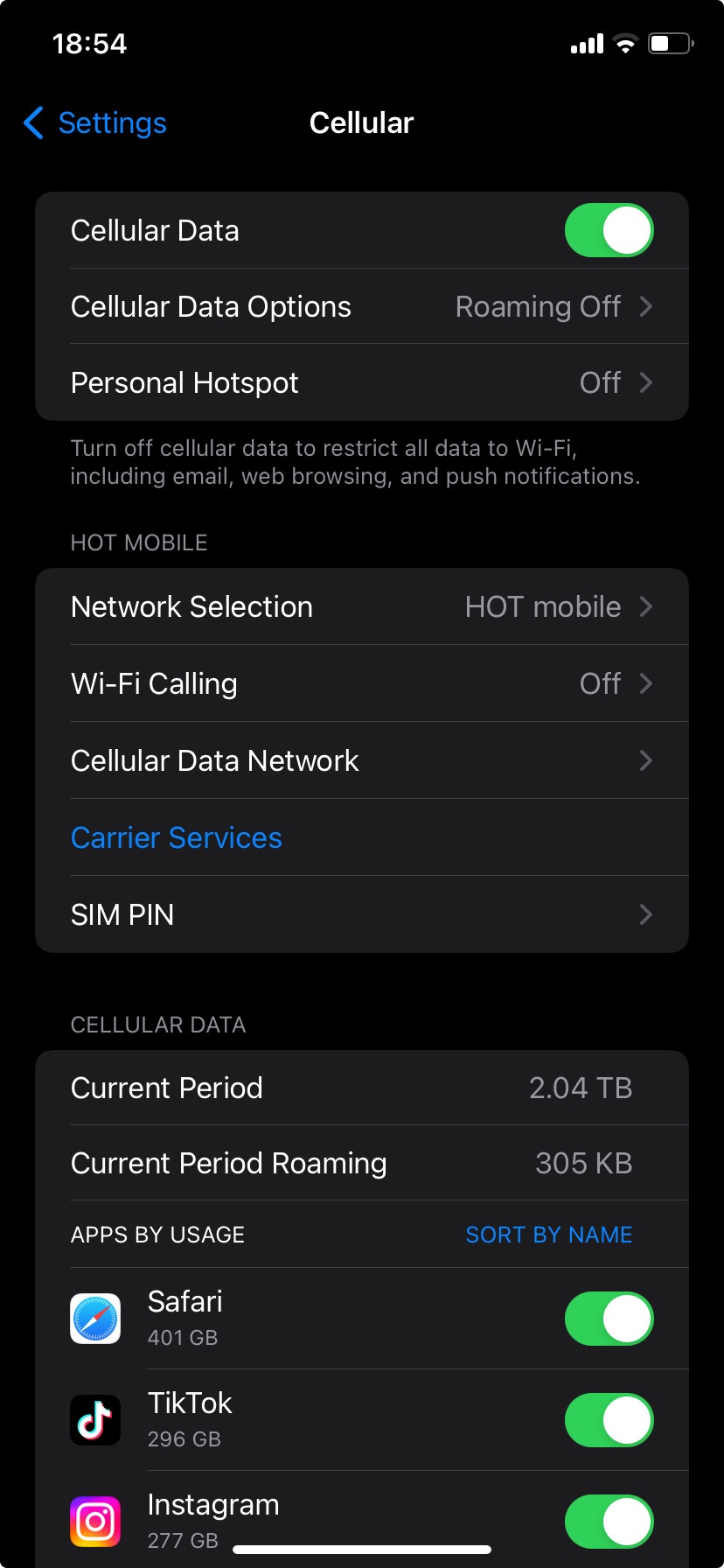The image size is (724, 1568).
Task: Select the Instagram app icon
Action: coord(94,1522)
